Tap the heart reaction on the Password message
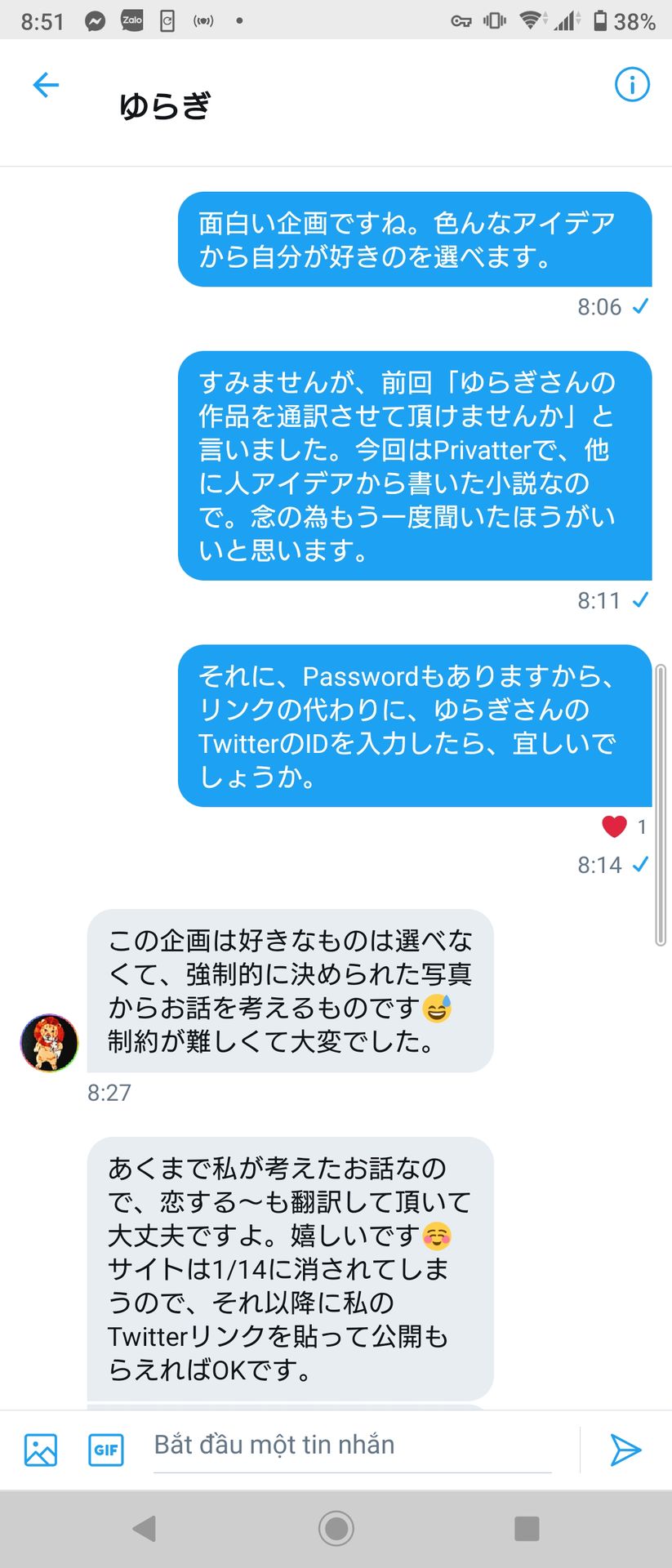The height and width of the screenshot is (1568, 672). point(615,826)
